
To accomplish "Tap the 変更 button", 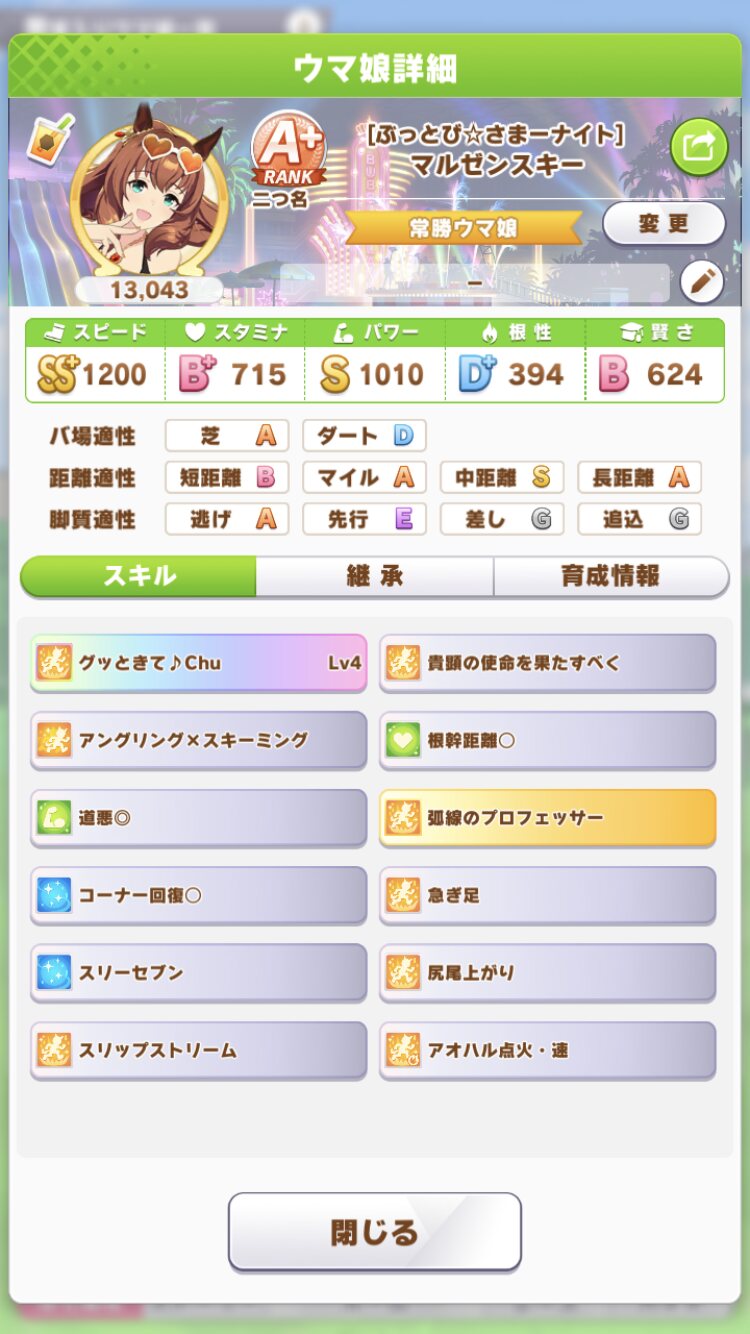I will tap(663, 224).
